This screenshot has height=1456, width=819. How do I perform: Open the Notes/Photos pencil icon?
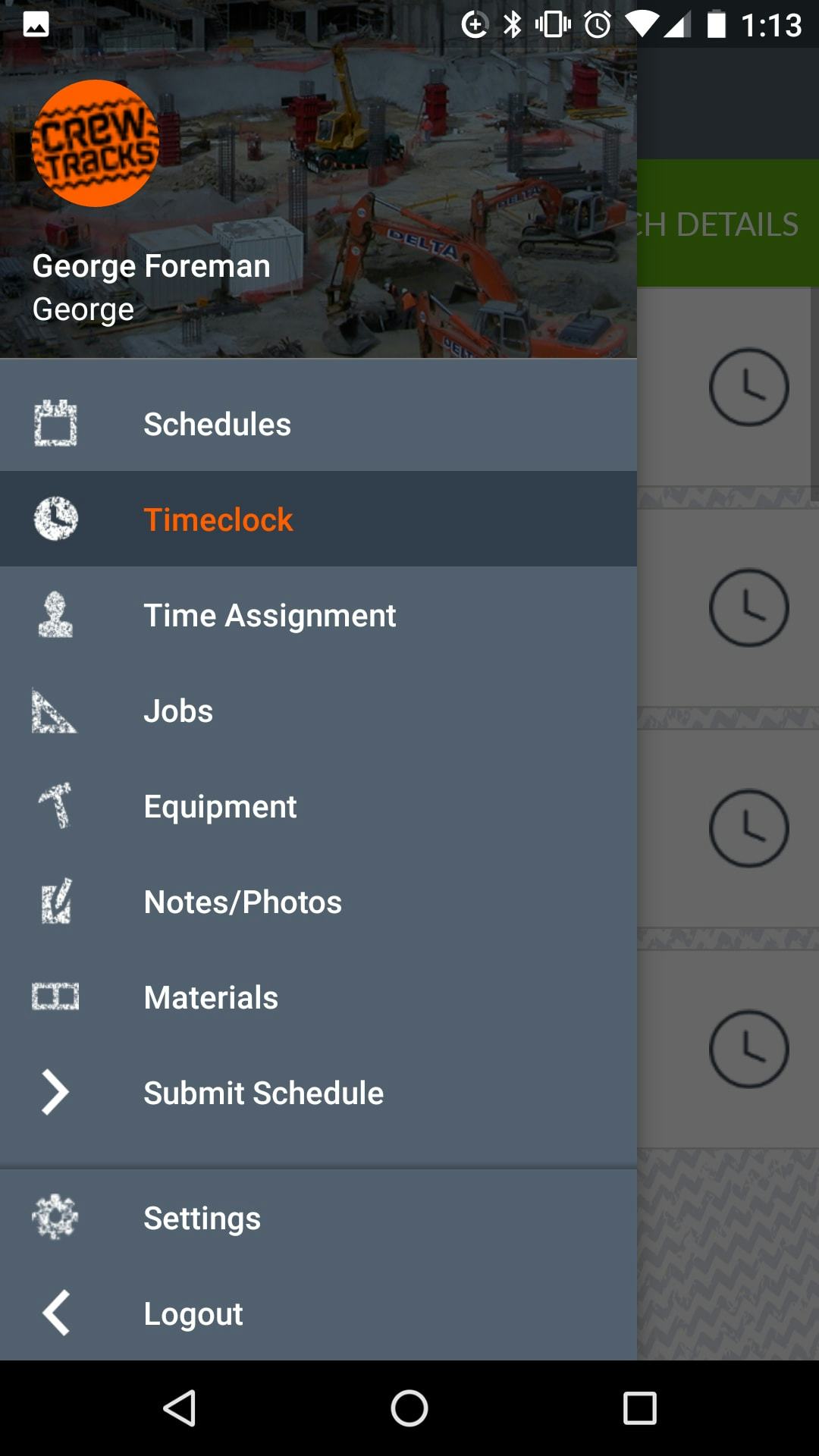pyautogui.click(x=55, y=902)
